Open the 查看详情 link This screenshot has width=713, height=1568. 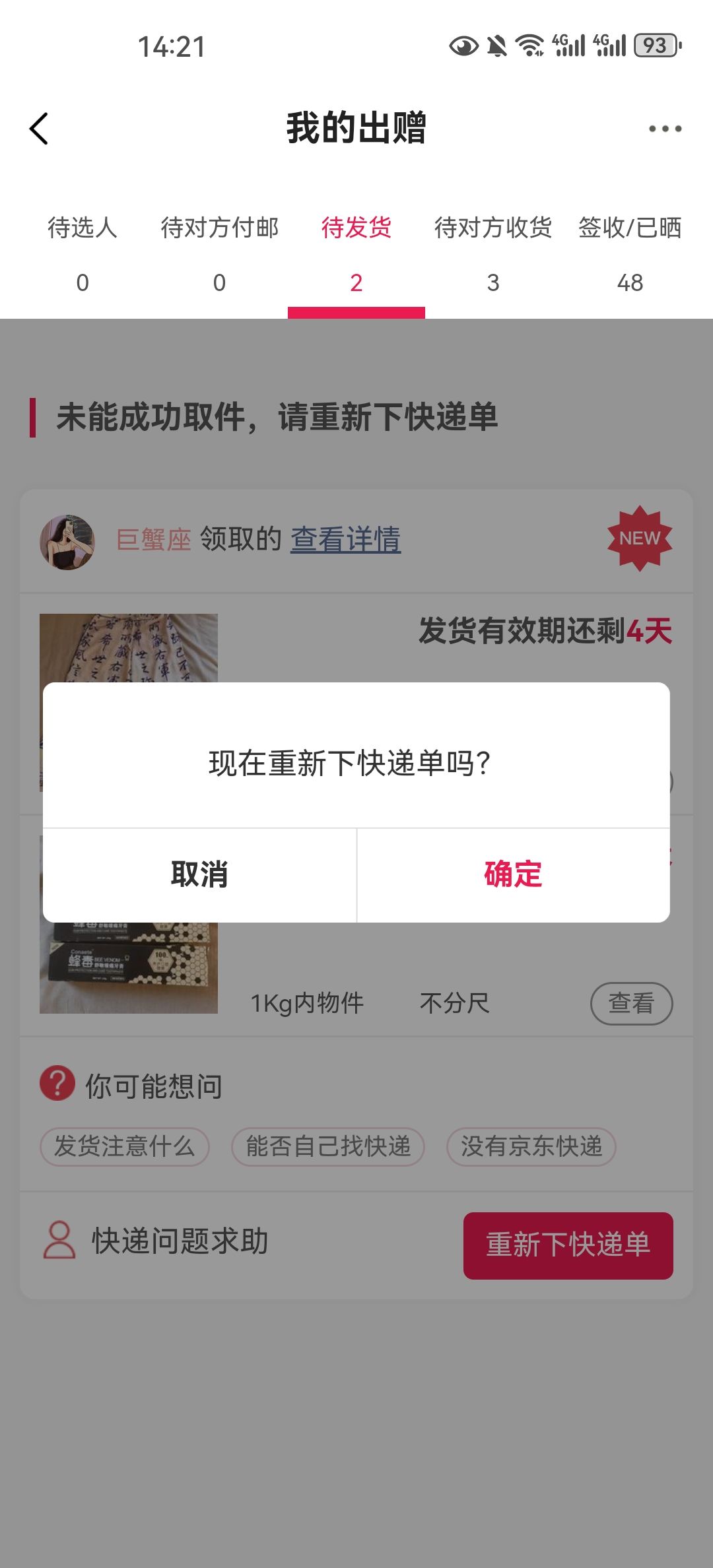click(345, 539)
